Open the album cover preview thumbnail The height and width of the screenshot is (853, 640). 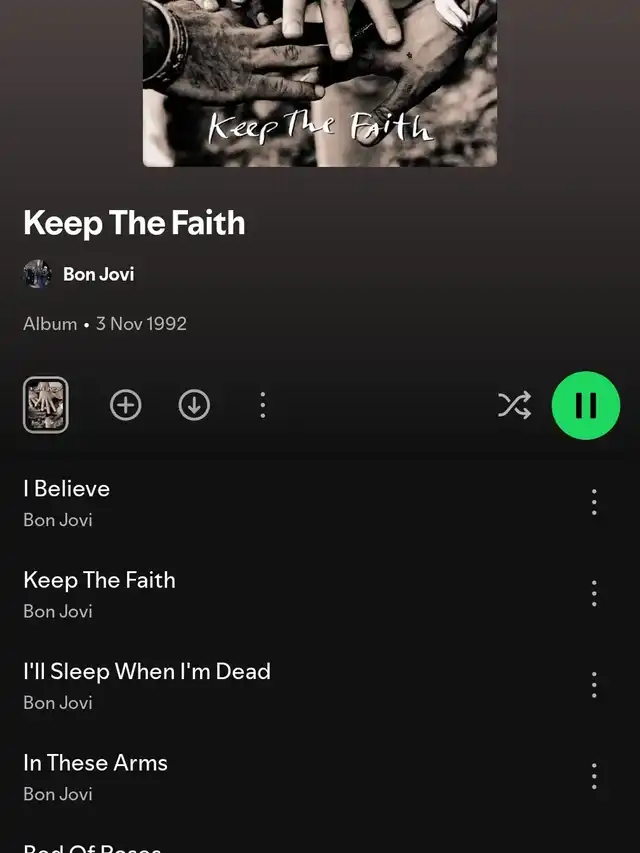coord(46,405)
